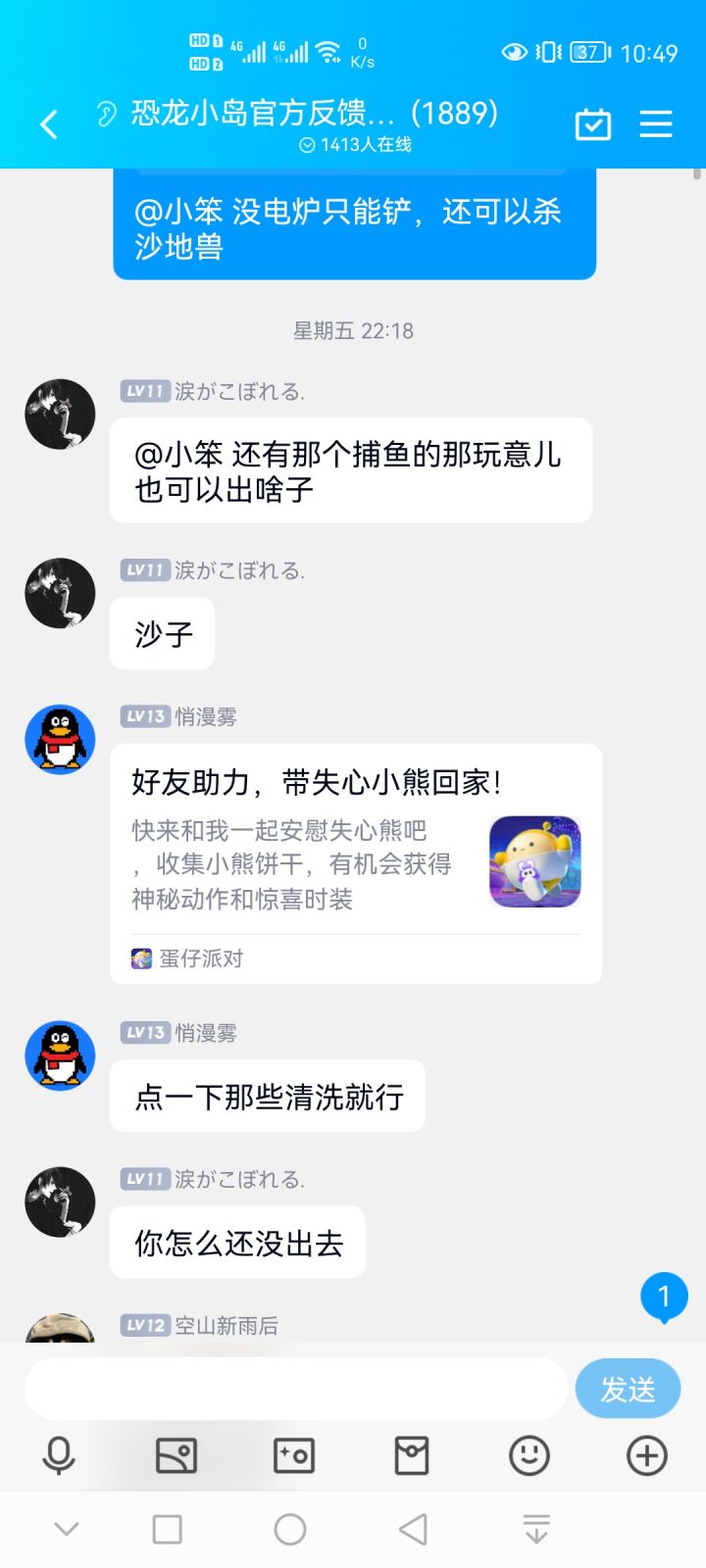The width and height of the screenshot is (706, 1568).
Task: Open the red packet icon
Action: click(x=412, y=1456)
